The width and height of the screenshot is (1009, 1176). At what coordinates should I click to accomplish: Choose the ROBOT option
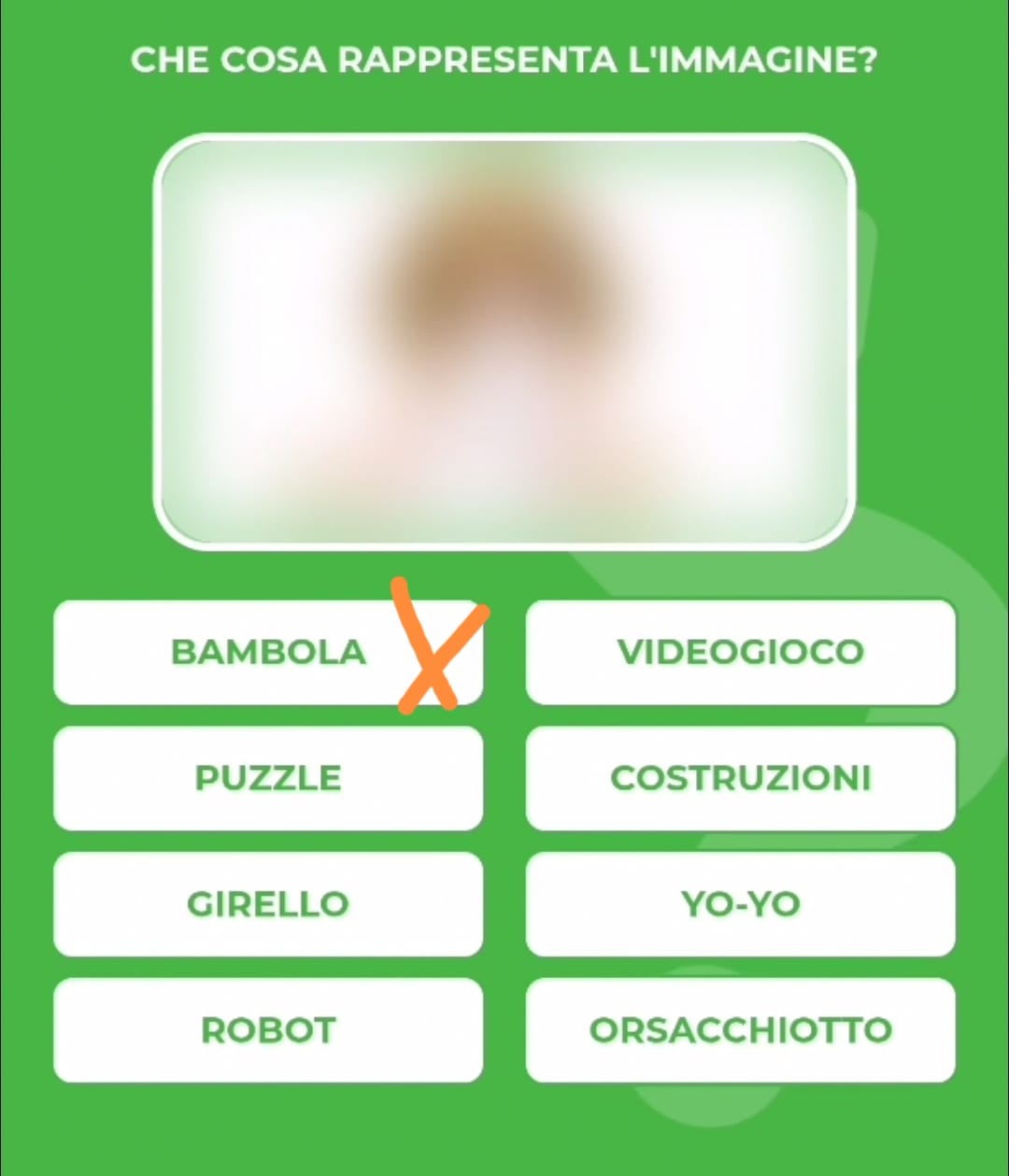tap(268, 1030)
